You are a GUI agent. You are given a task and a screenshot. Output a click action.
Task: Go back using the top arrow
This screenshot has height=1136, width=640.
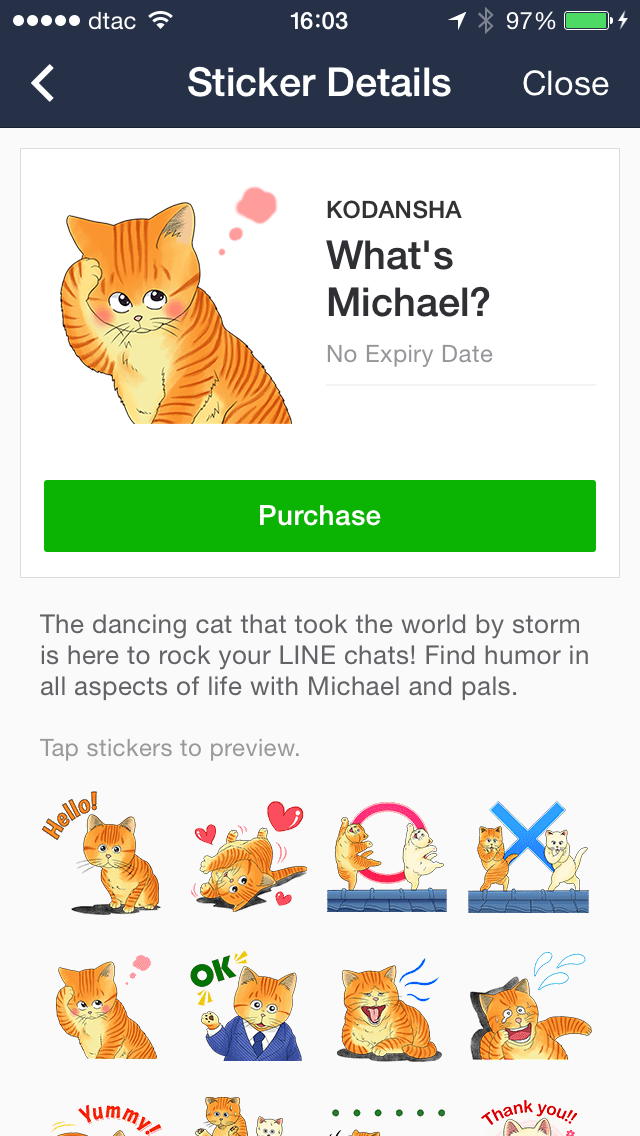[43, 84]
